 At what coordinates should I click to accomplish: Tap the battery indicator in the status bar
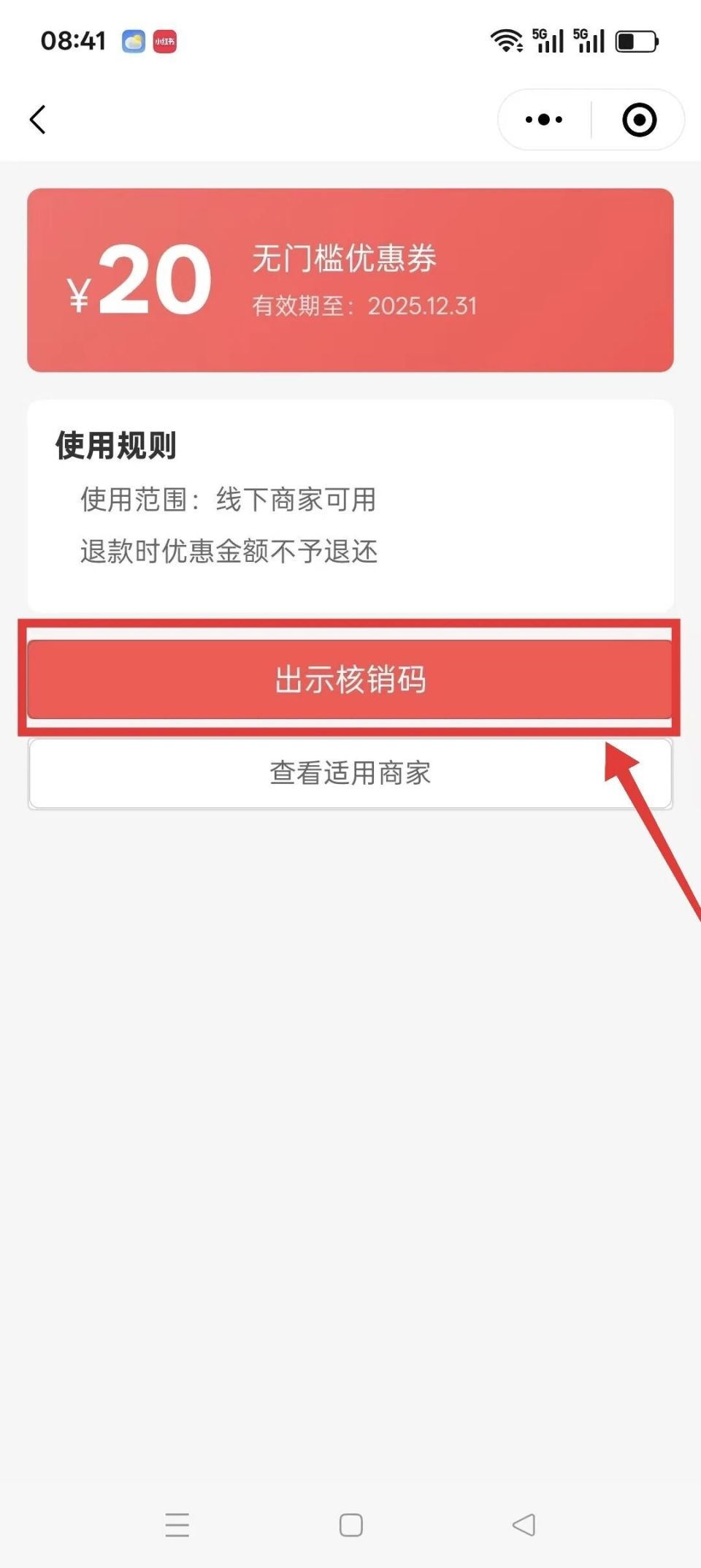[637, 42]
